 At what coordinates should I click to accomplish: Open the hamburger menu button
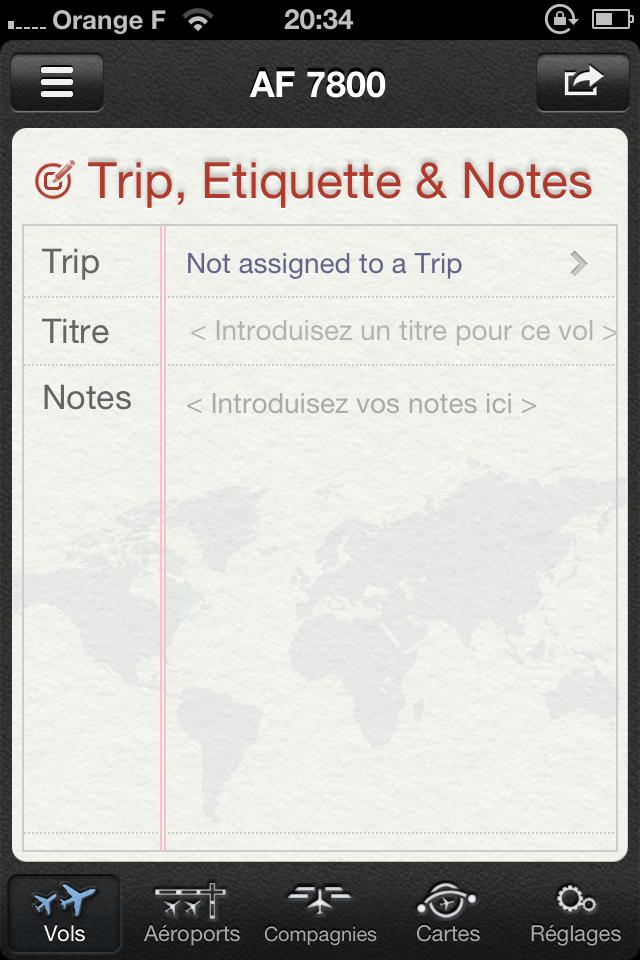pyautogui.click(x=57, y=82)
